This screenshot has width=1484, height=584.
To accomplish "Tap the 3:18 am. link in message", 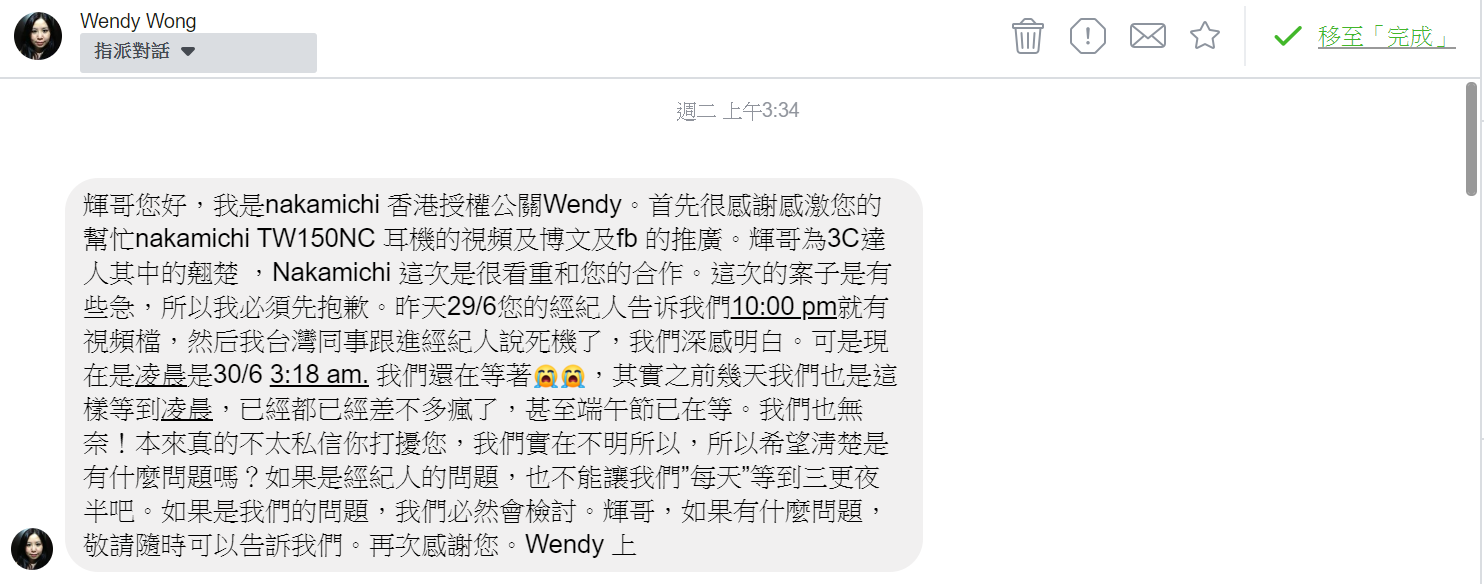I will tap(319, 375).
